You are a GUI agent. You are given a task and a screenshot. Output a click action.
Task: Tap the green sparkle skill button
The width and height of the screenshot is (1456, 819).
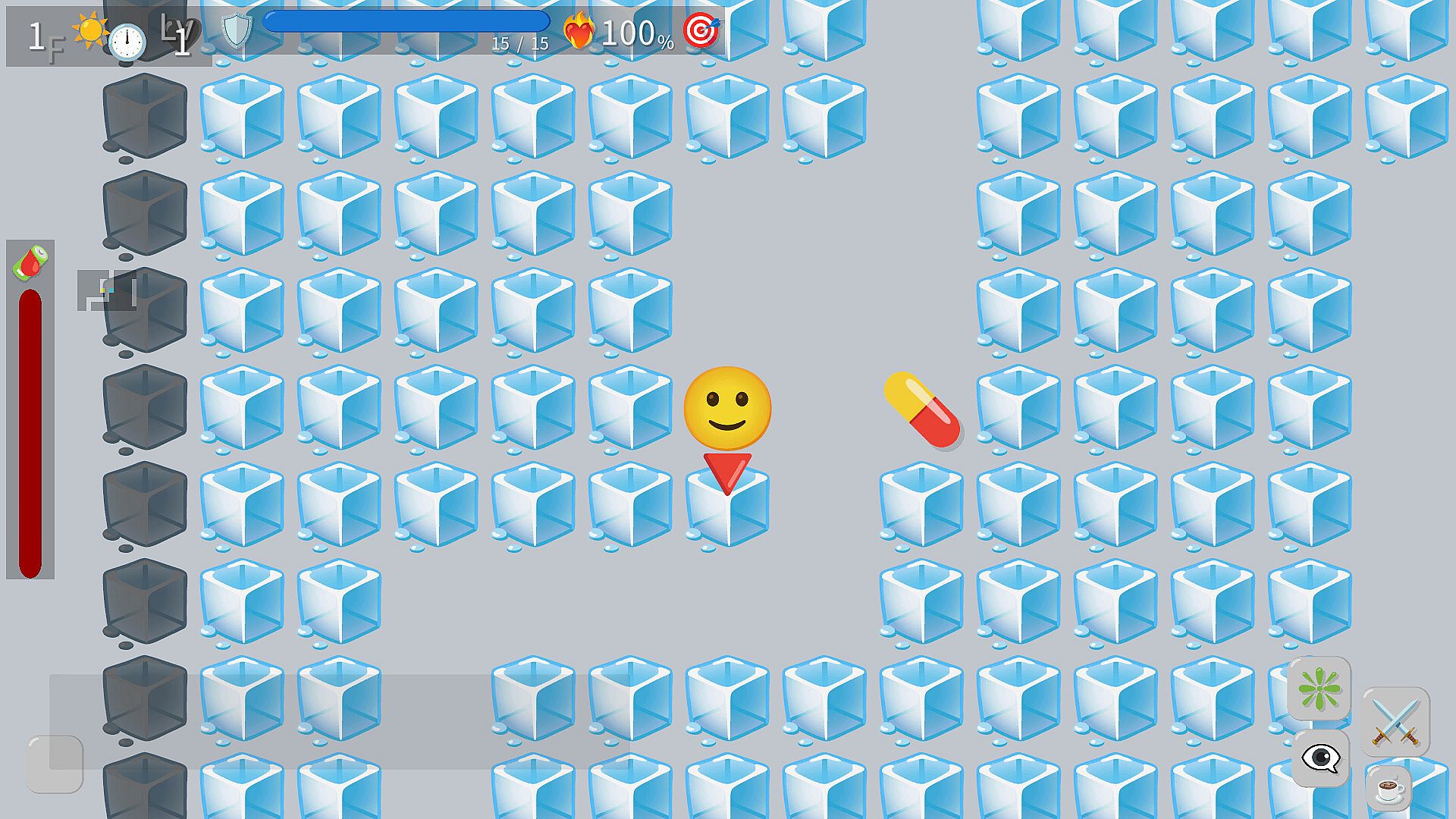1319,688
